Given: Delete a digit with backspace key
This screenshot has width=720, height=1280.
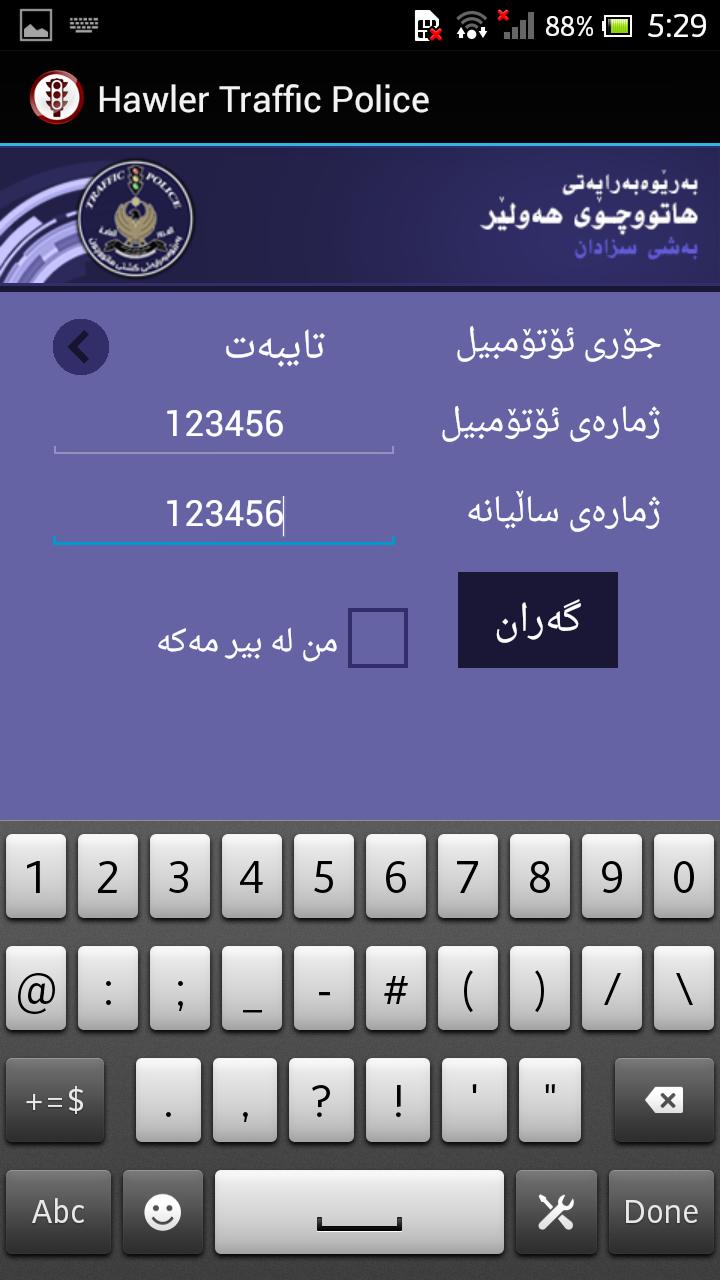Looking at the screenshot, I should [663, 1100].
